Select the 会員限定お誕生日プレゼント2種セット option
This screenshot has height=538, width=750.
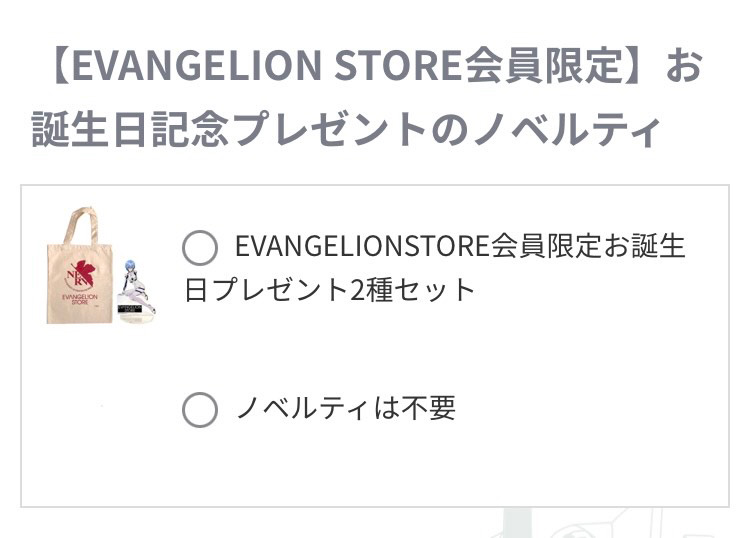click(200, 248)
